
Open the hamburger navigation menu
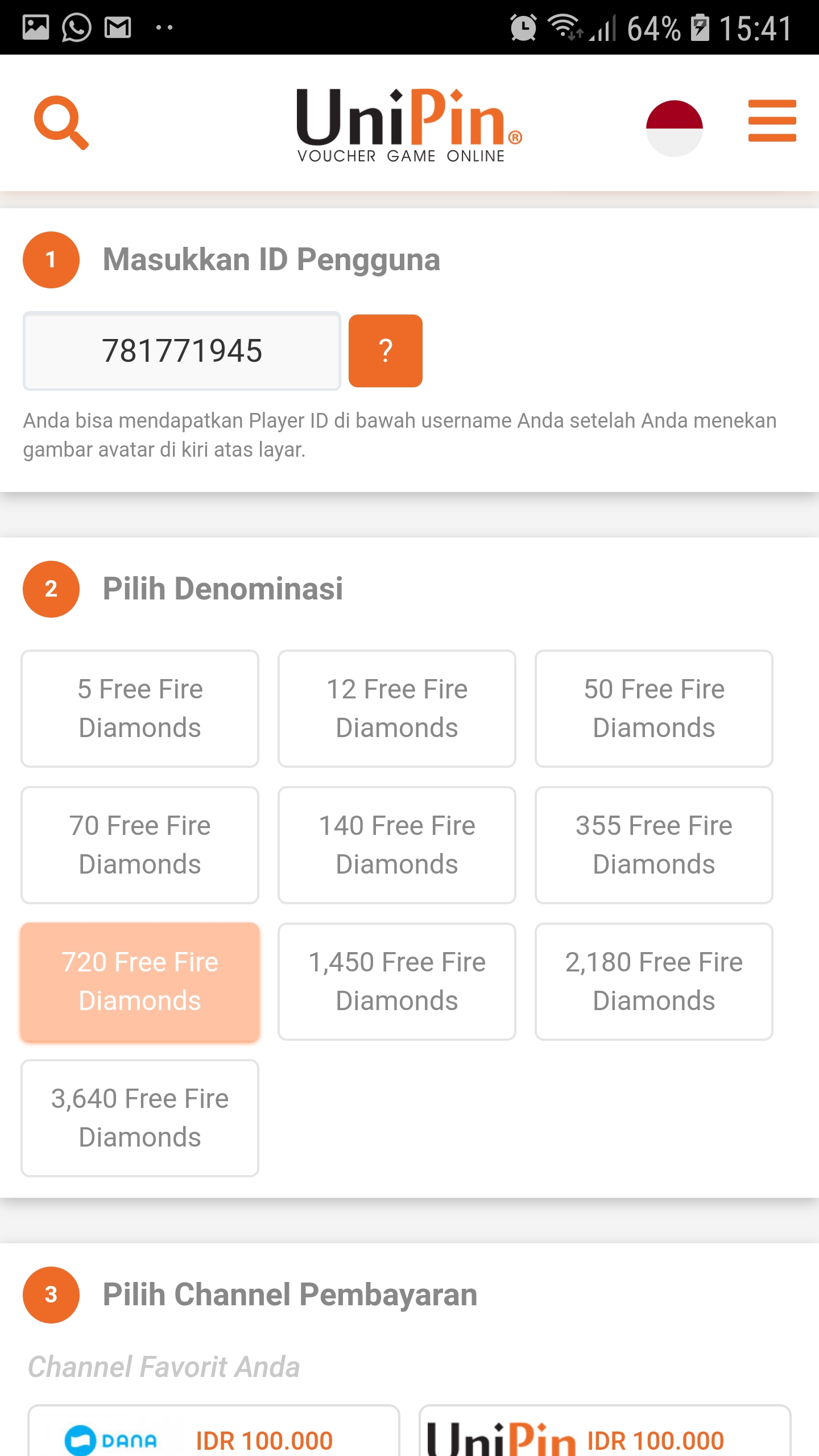click(x=772, y=120)
